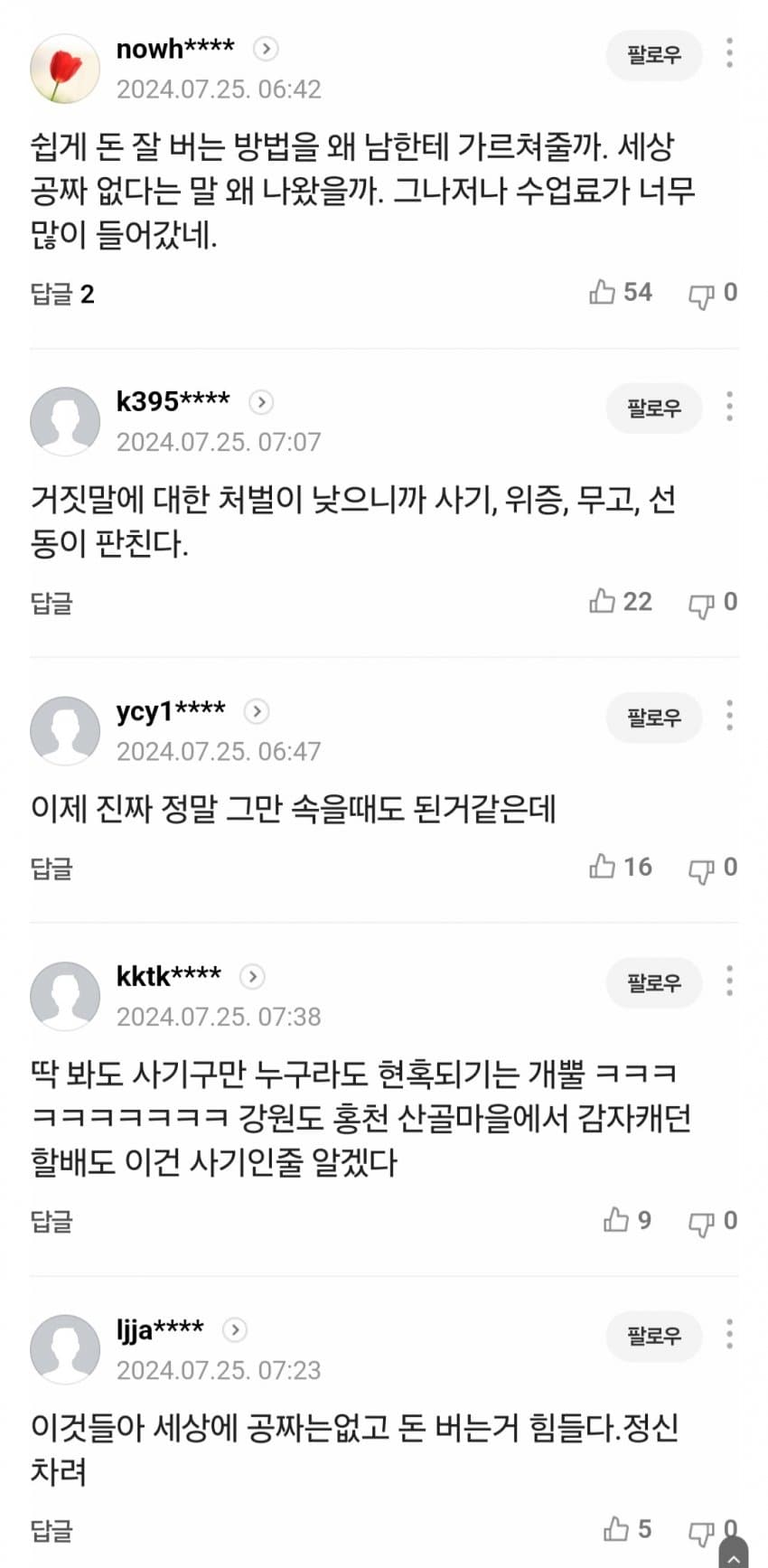Like the comment by nowh****
The image size is (768, 1568).
click(603, 292)
